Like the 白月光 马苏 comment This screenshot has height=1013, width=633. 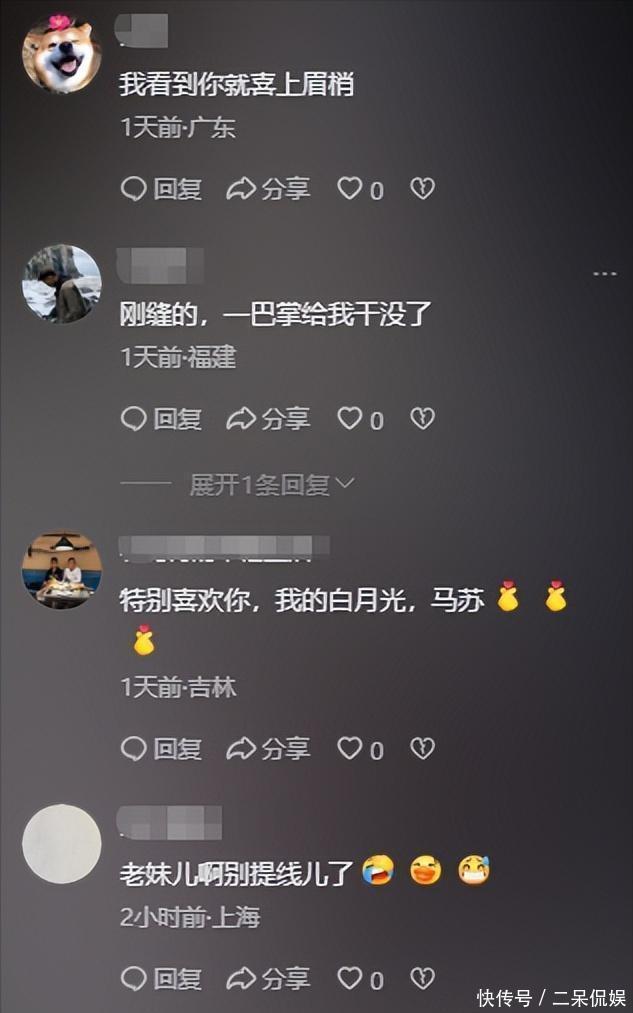click(360, 749)
